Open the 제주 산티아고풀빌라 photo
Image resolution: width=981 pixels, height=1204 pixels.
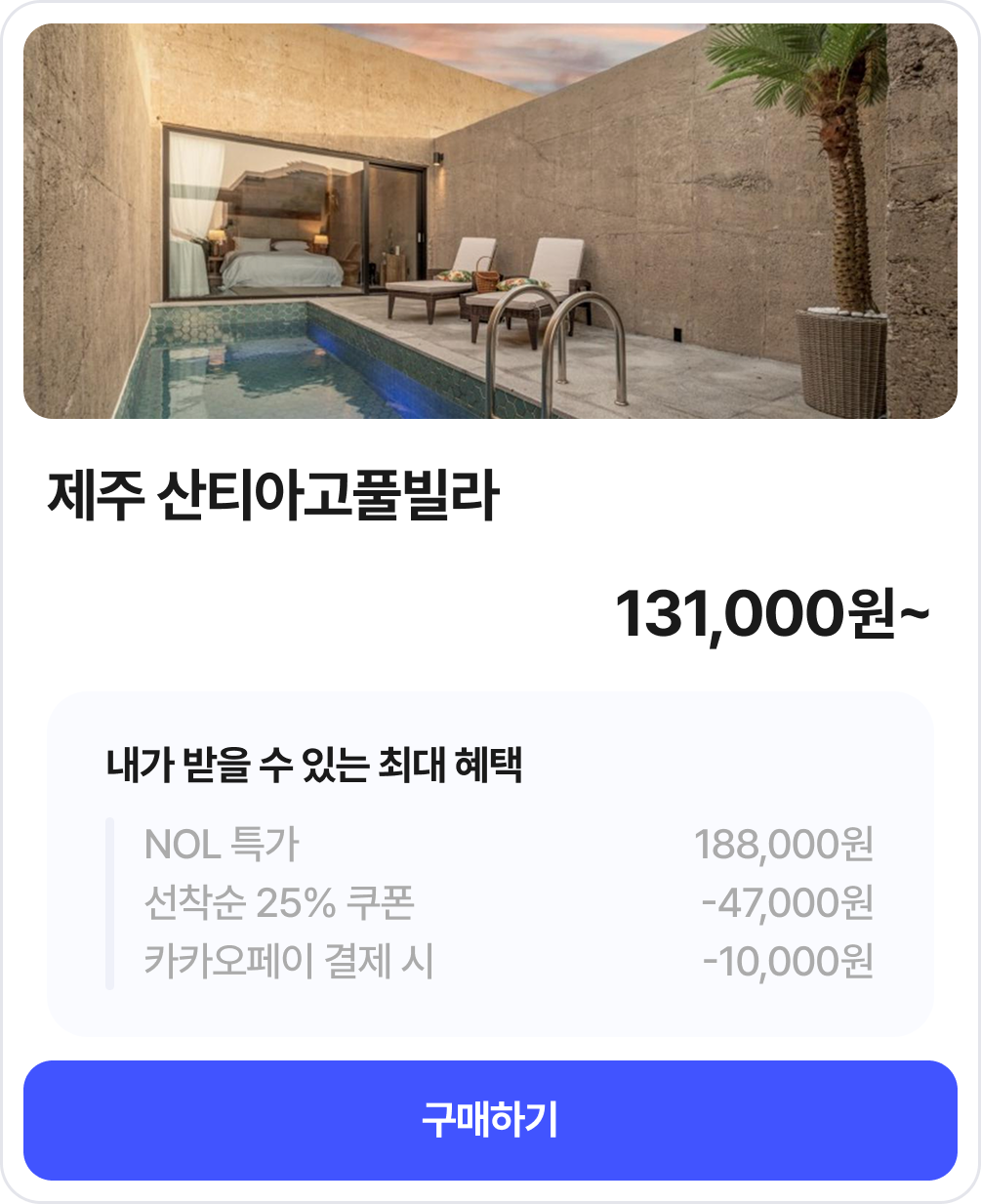pyautogui.click(x=490, y=222)
